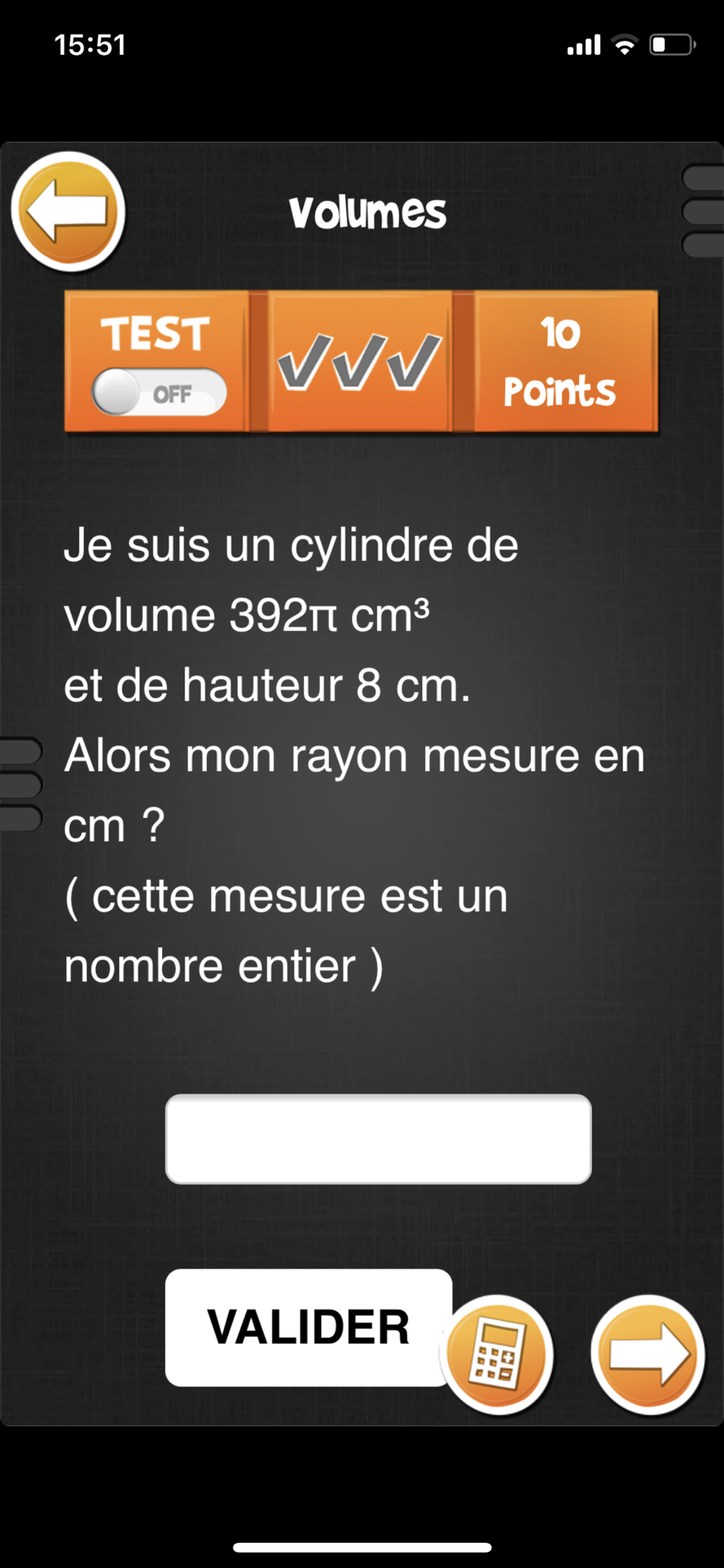724x1568 pixels.
Task: Skip to next question with right arrow
Action: tap(648, 1355)
